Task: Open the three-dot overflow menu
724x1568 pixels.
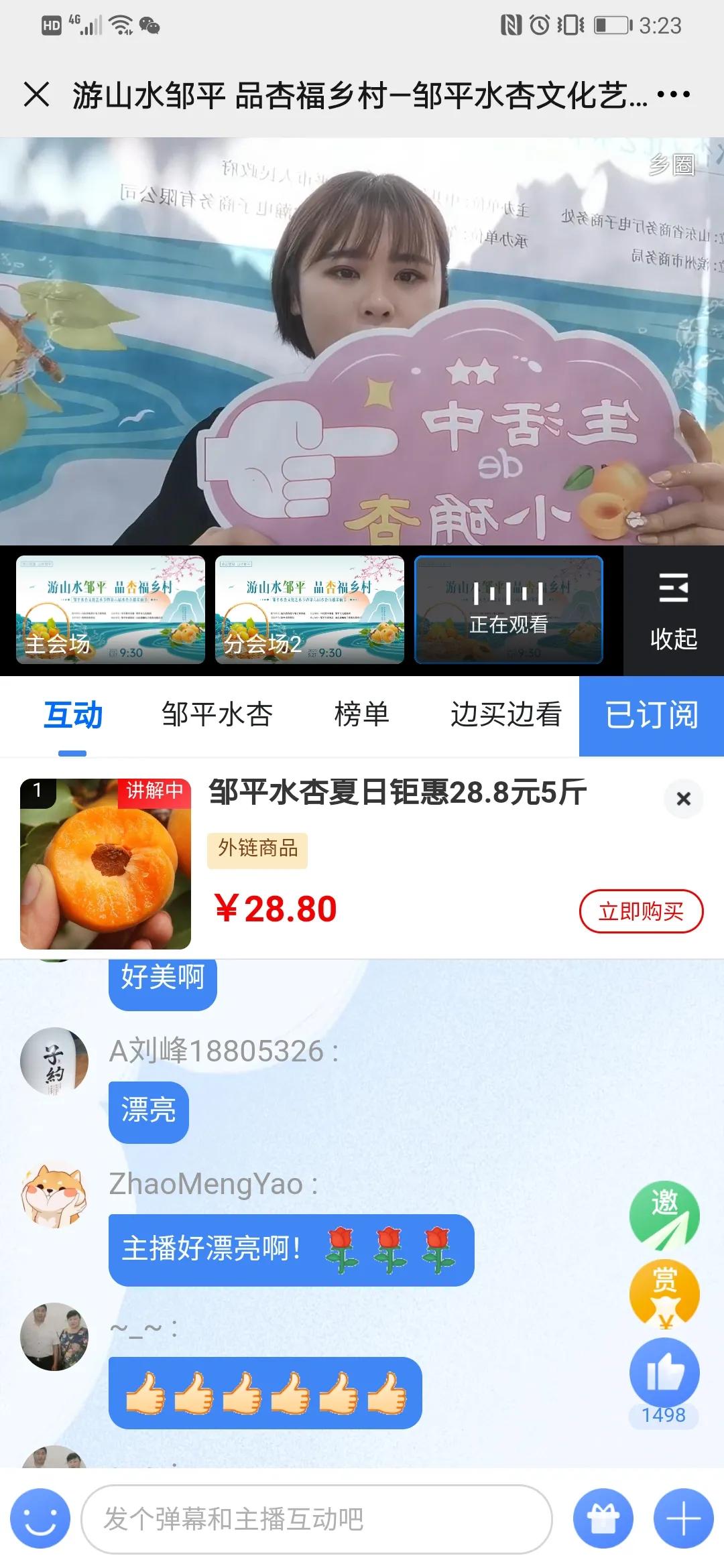Action: [673, 94]
